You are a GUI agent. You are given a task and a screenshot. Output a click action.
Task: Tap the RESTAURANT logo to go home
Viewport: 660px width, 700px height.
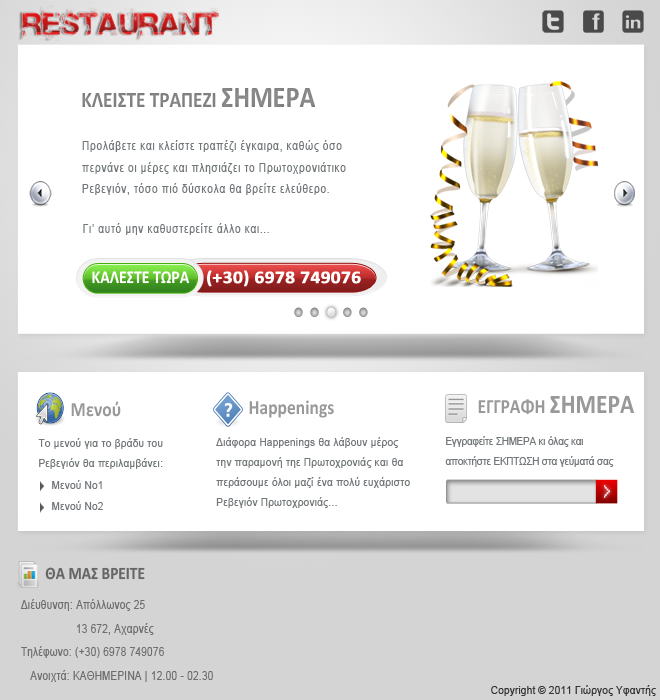pos(119,23)
